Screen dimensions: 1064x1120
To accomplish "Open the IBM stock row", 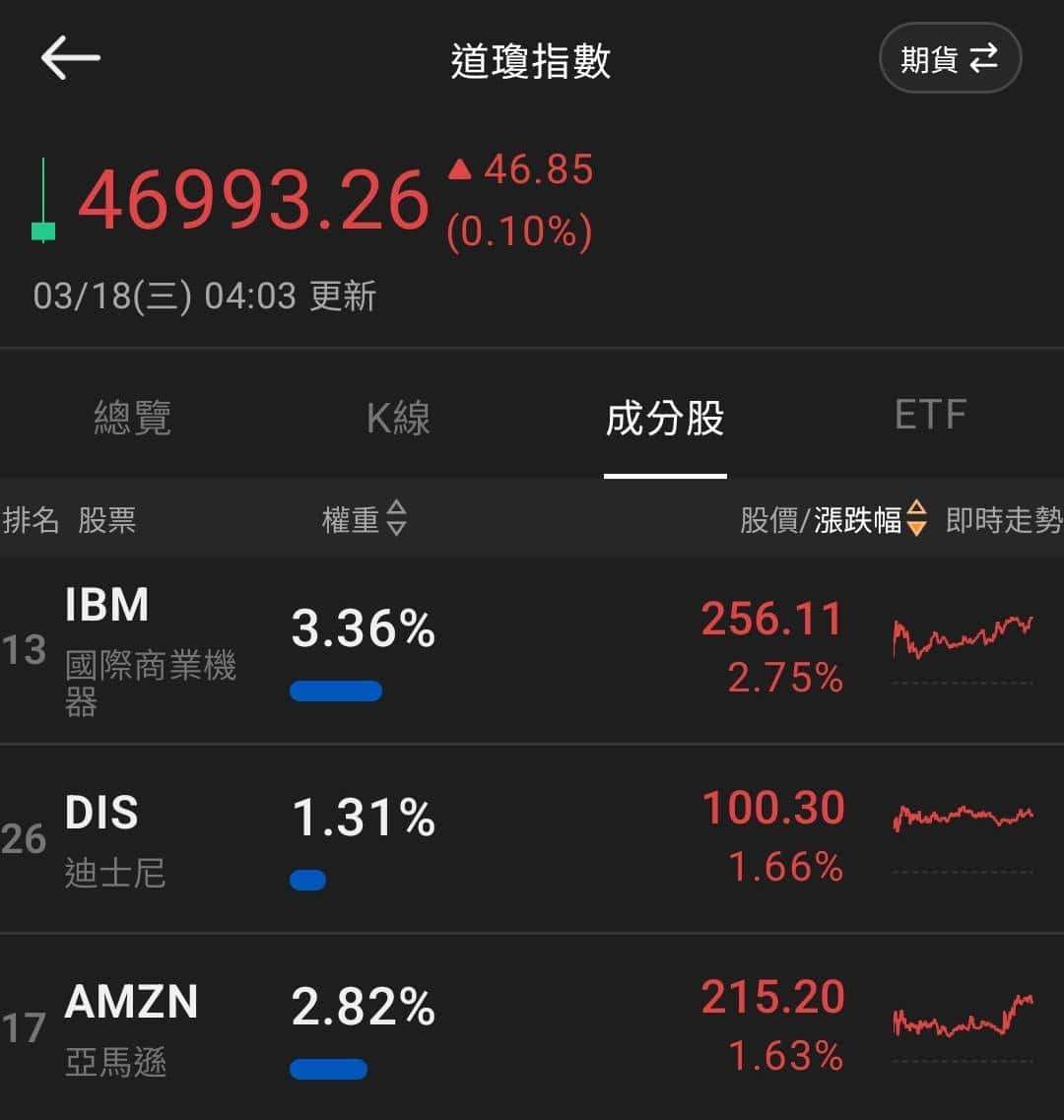I will click(x=532, y=650).
